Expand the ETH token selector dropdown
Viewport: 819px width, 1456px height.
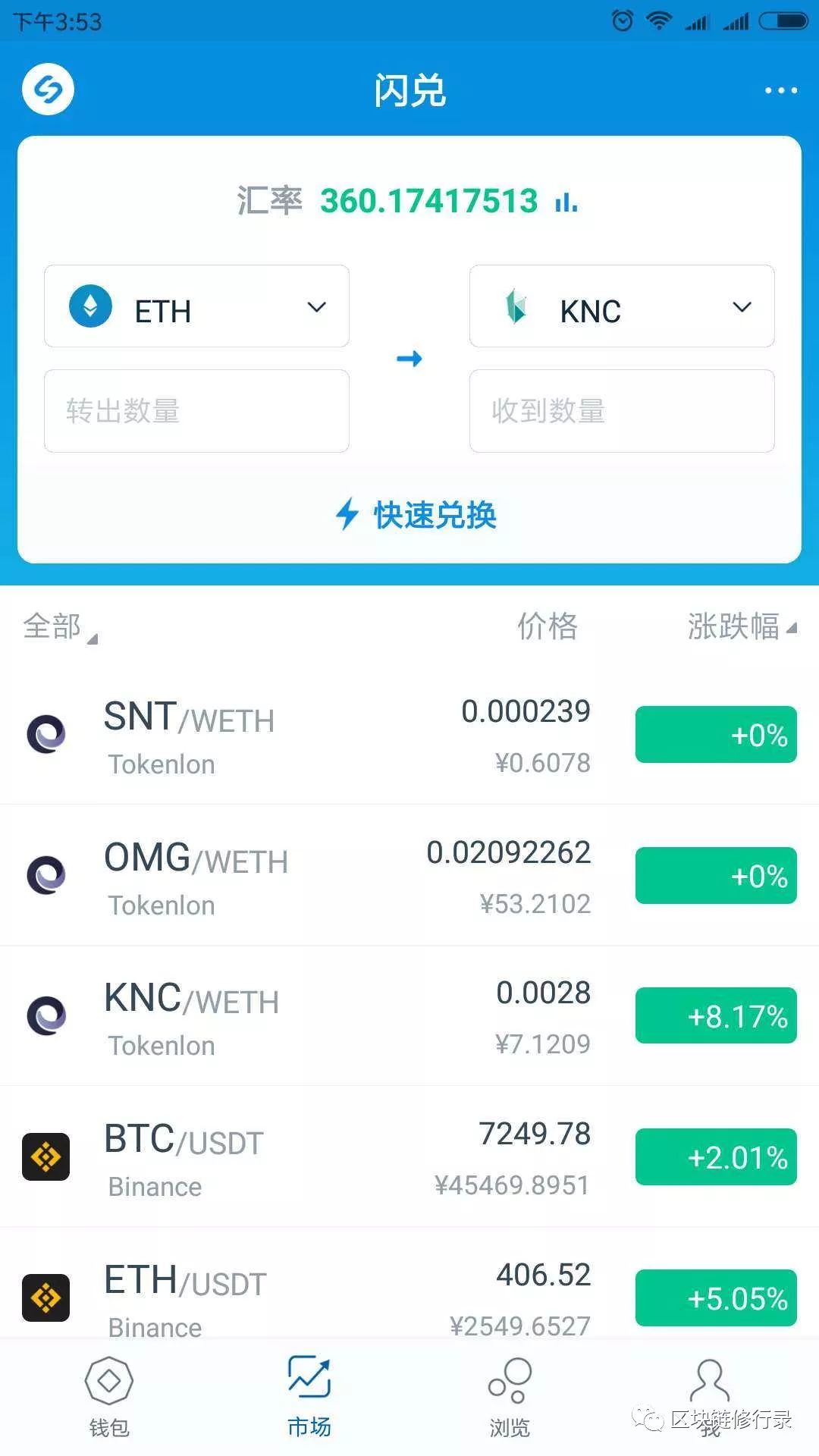(317, 307)
